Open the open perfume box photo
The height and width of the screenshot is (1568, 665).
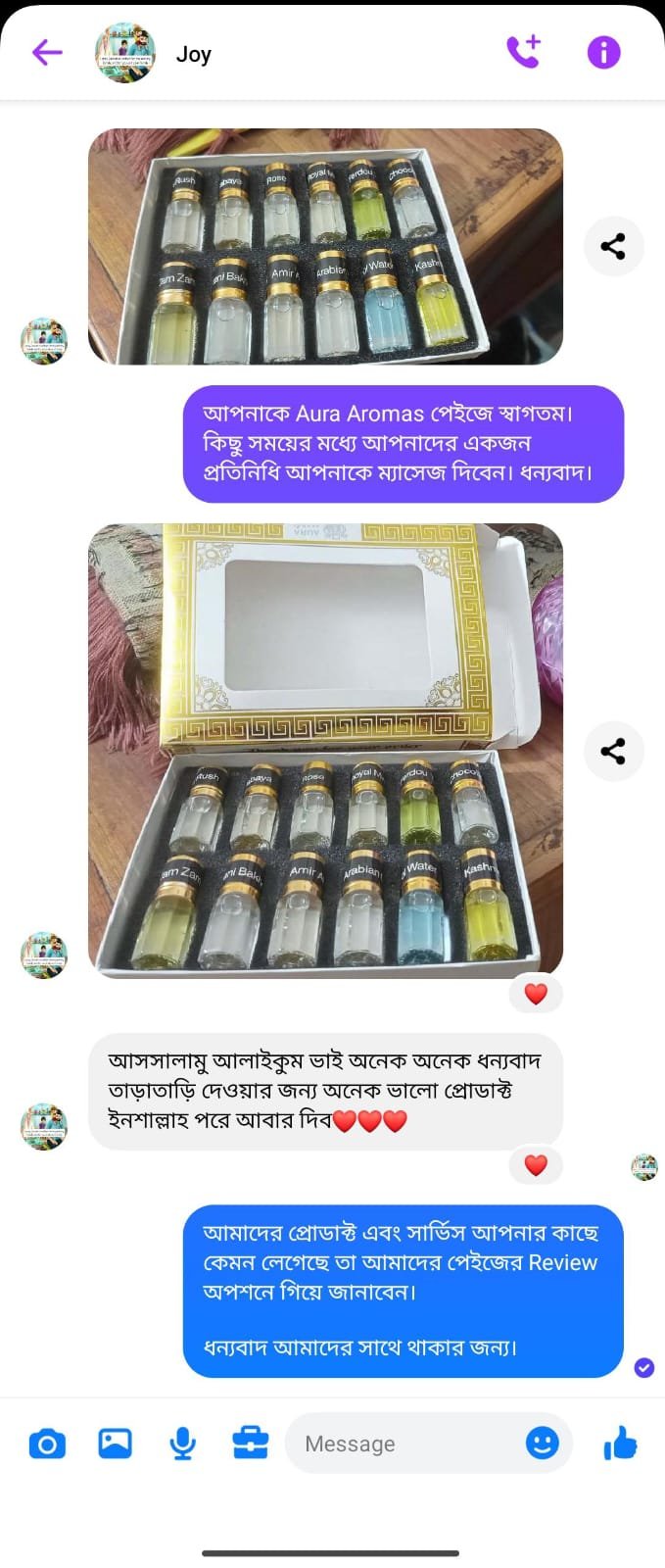click(x=325, y=247)
